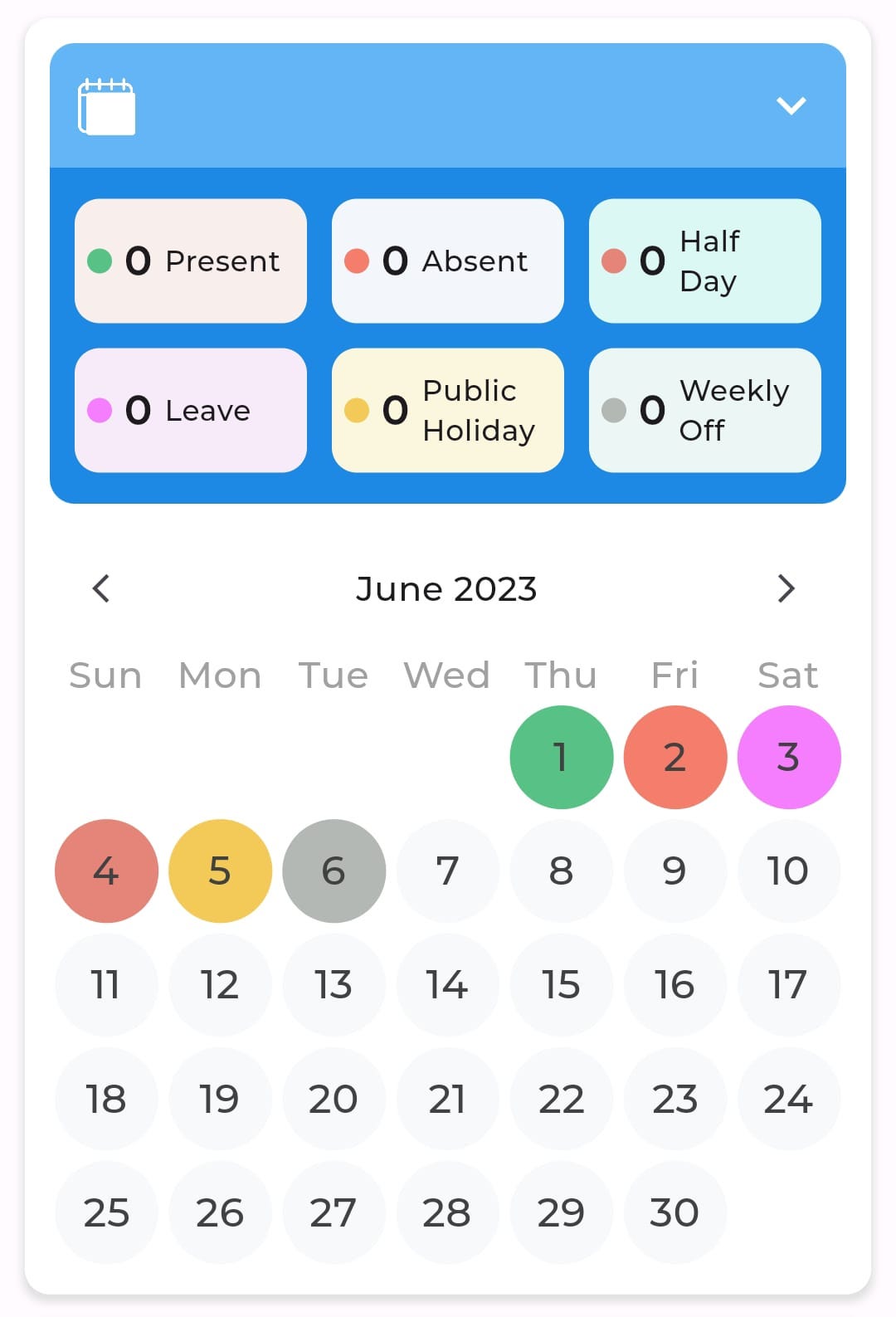
Task: Select the Weekly Off summary card
Action: tap(704, 409)
